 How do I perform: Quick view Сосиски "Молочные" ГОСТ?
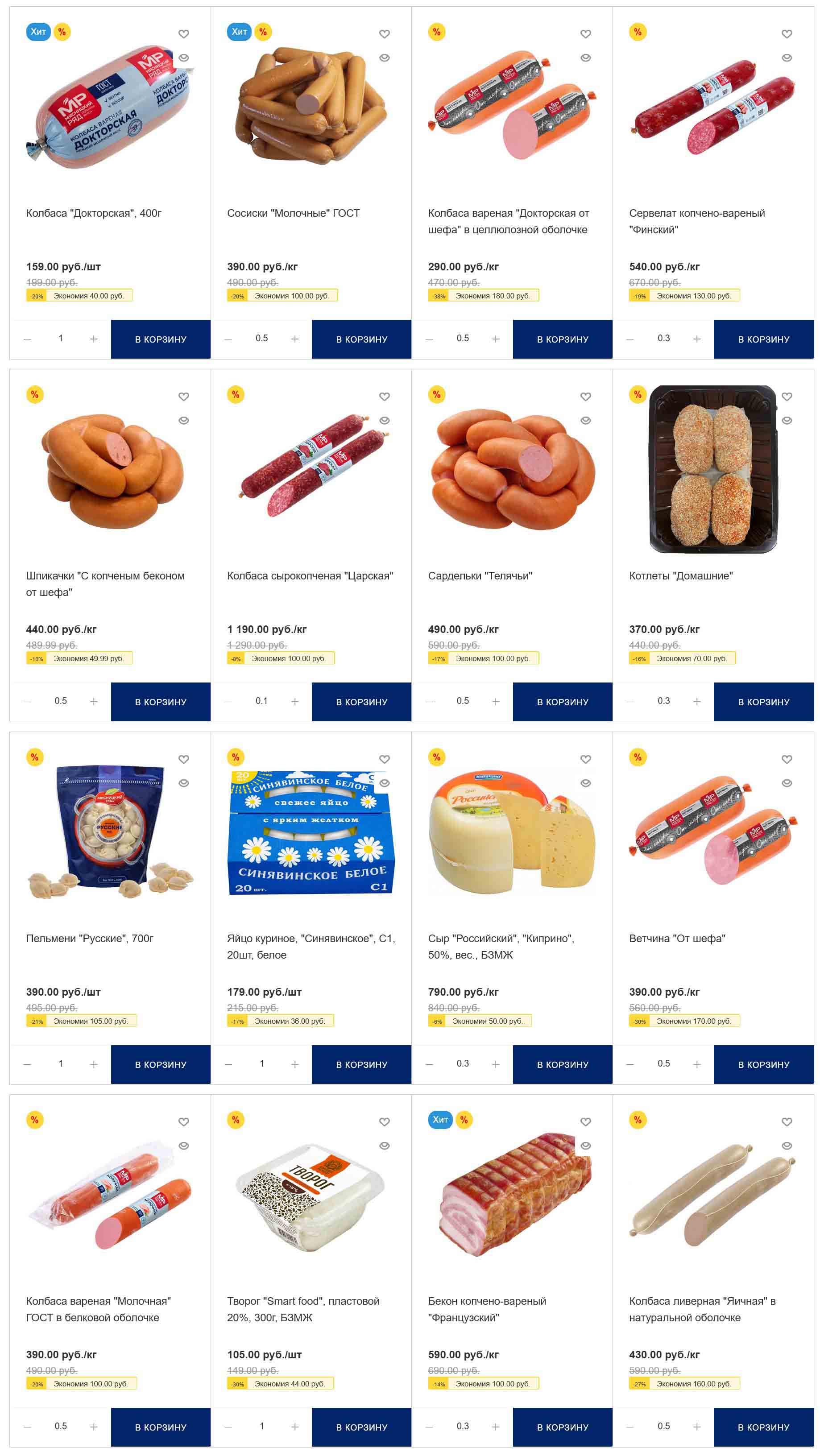point(384,58)
